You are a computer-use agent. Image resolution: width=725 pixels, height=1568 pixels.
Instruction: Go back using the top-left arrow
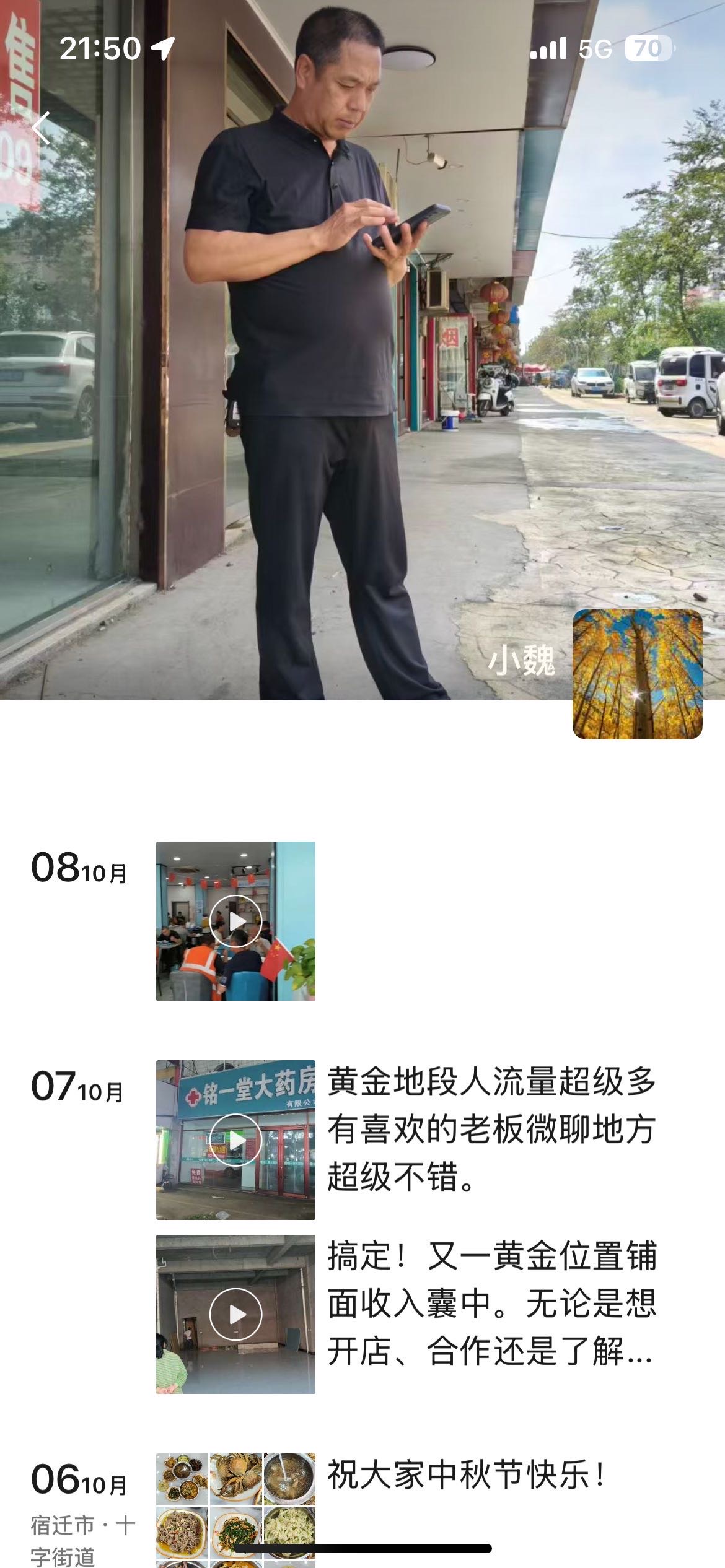41,128
